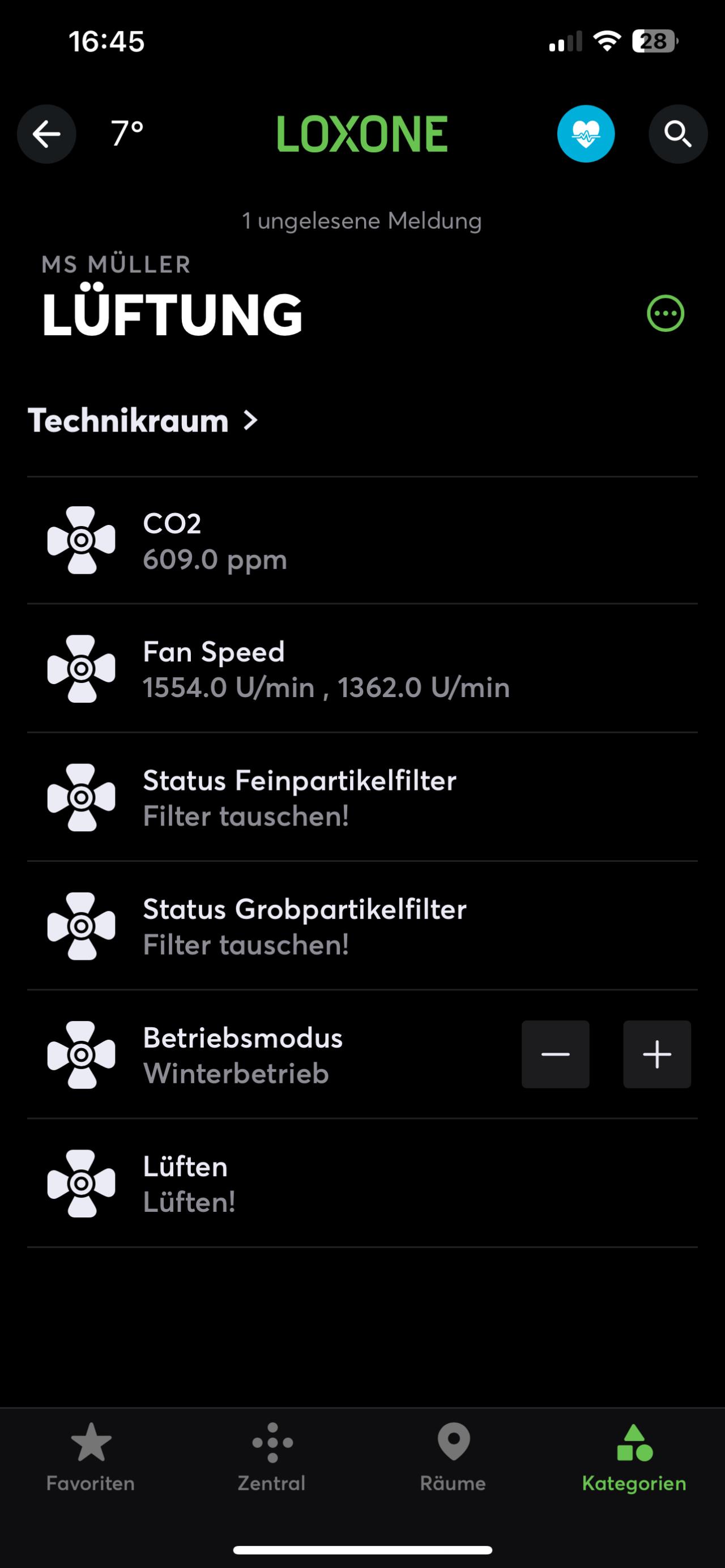Open Status Feinpartikelfilter details
This screenshot has width=725, height=1568.
coord(362,797)
